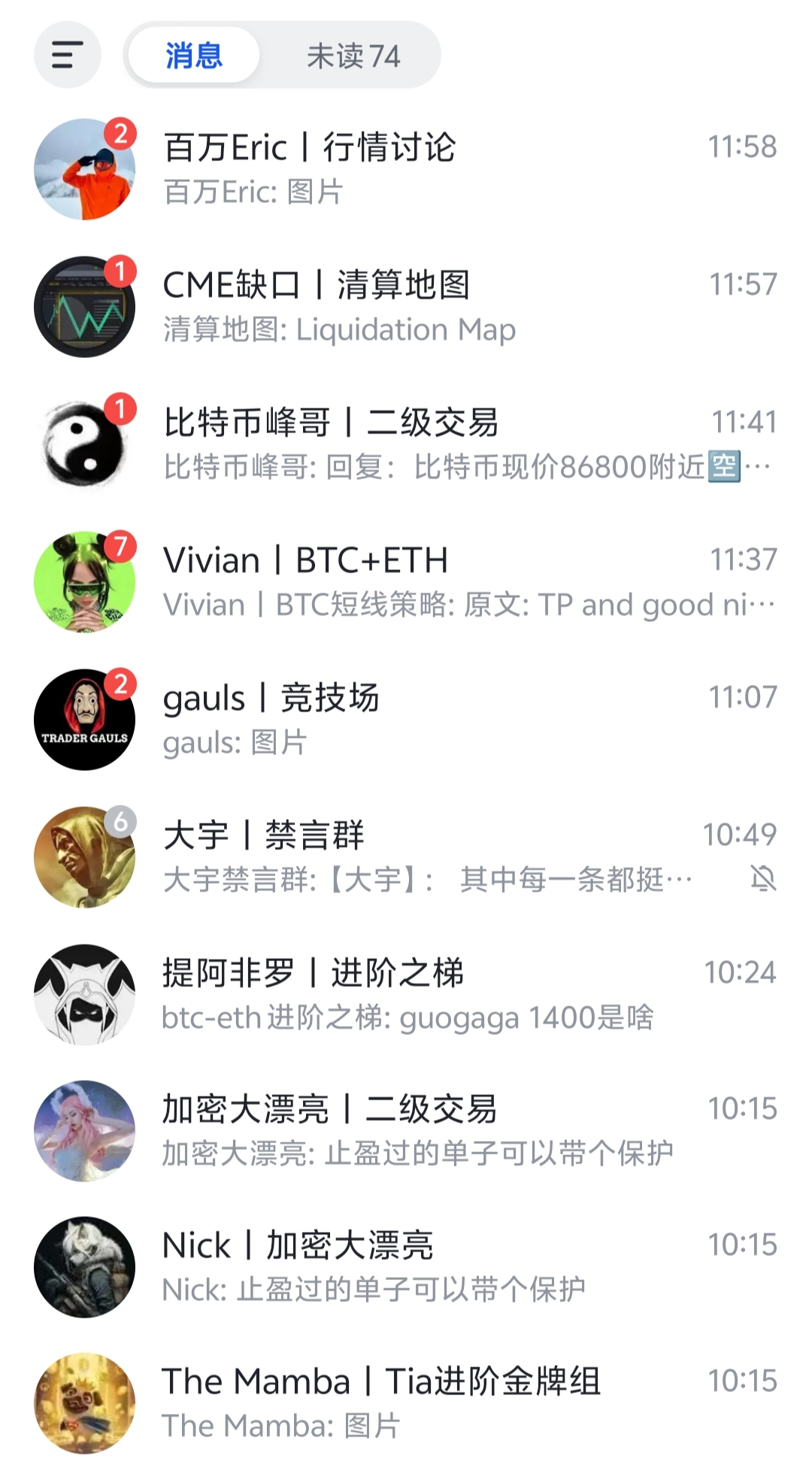The height and width of the screenshot is (1468, 812).
Task: Switch to the 消息 tab
Action: tap(194, 56)
